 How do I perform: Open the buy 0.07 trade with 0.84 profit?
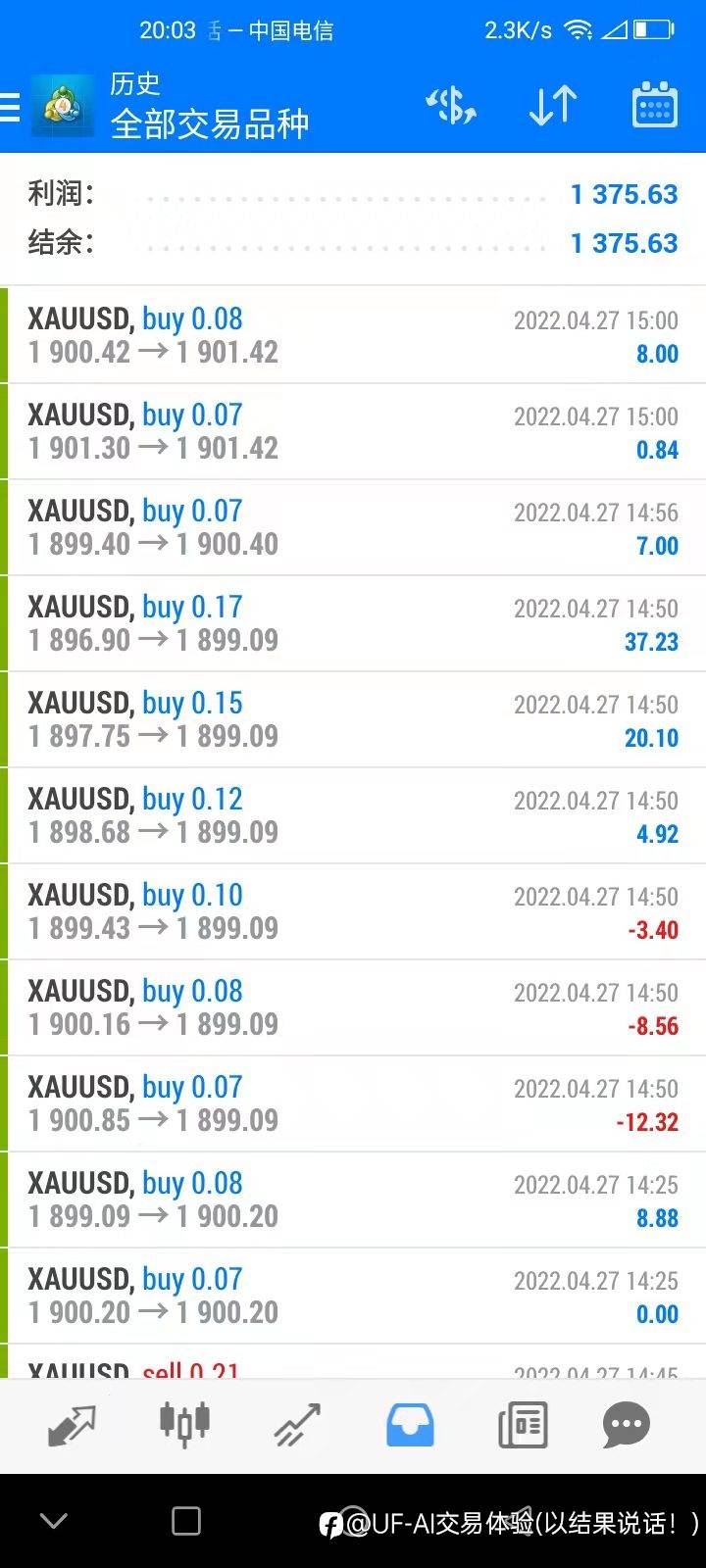(353, 431)
